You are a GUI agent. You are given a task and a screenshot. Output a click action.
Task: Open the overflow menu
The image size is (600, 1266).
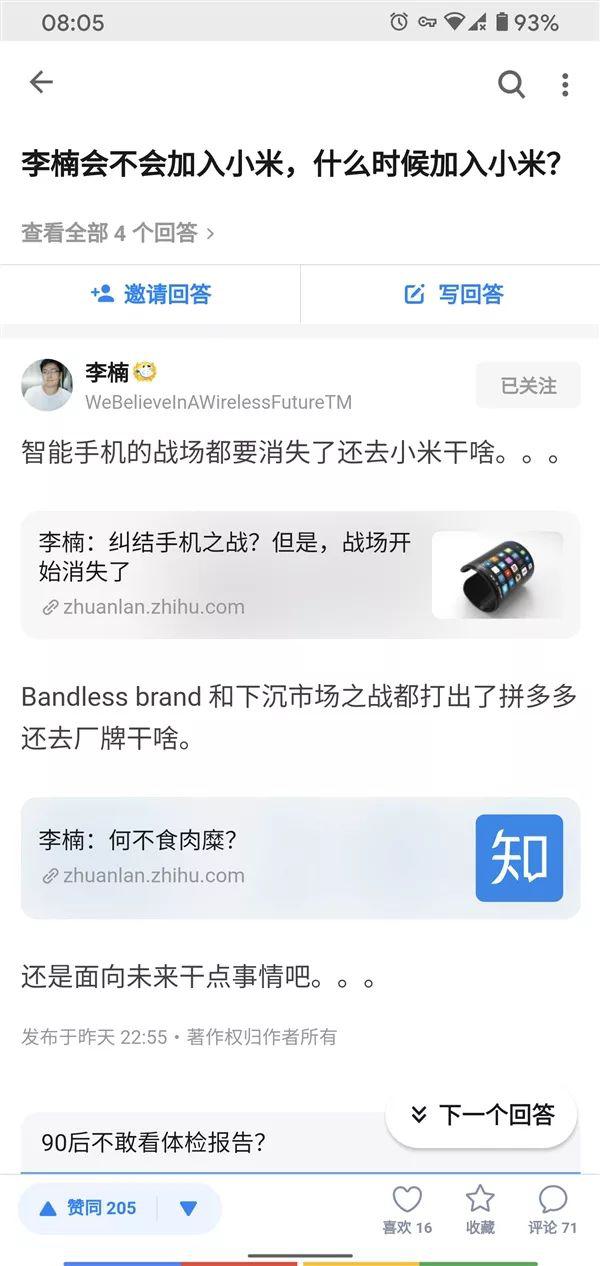tap(565, 85)
